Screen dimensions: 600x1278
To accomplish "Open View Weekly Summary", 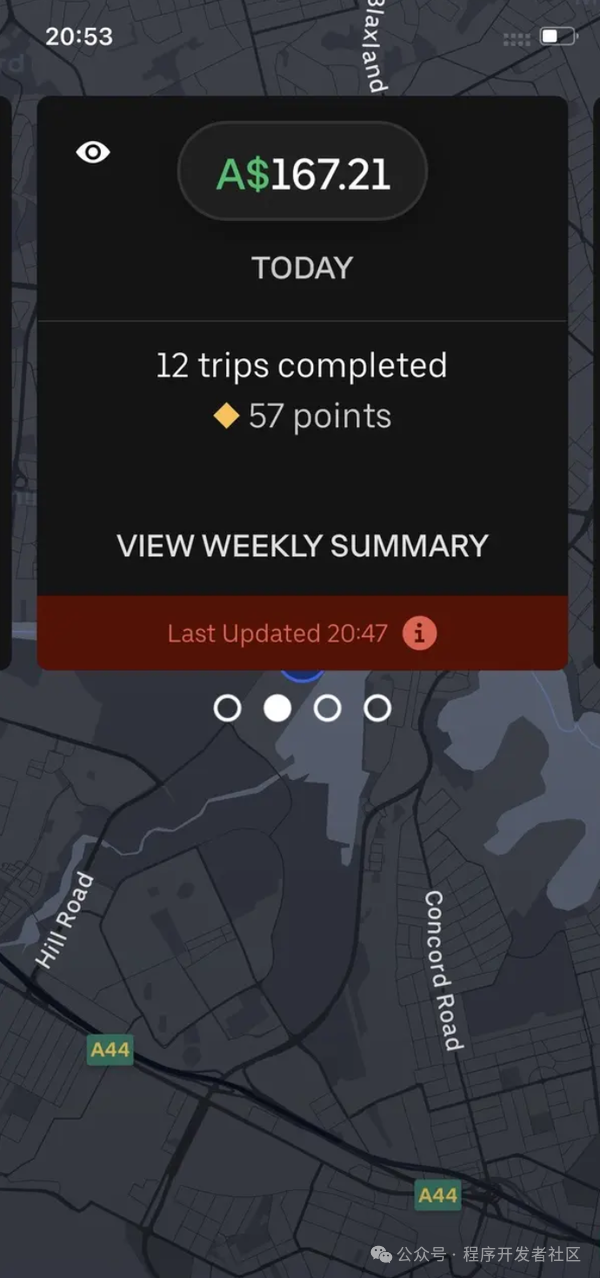I will pos(302,546).
